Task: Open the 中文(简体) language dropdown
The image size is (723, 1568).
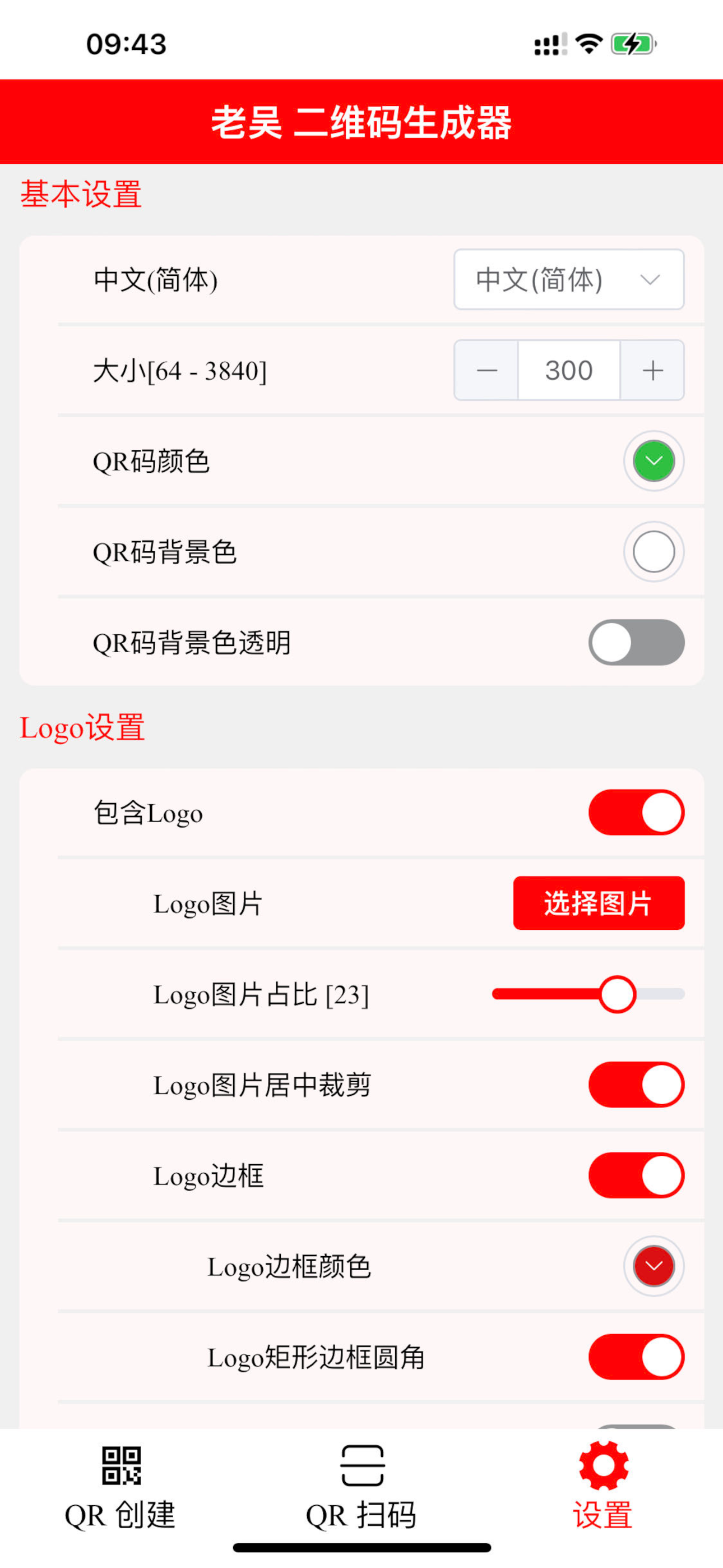Action: click(x=568, y=280)
